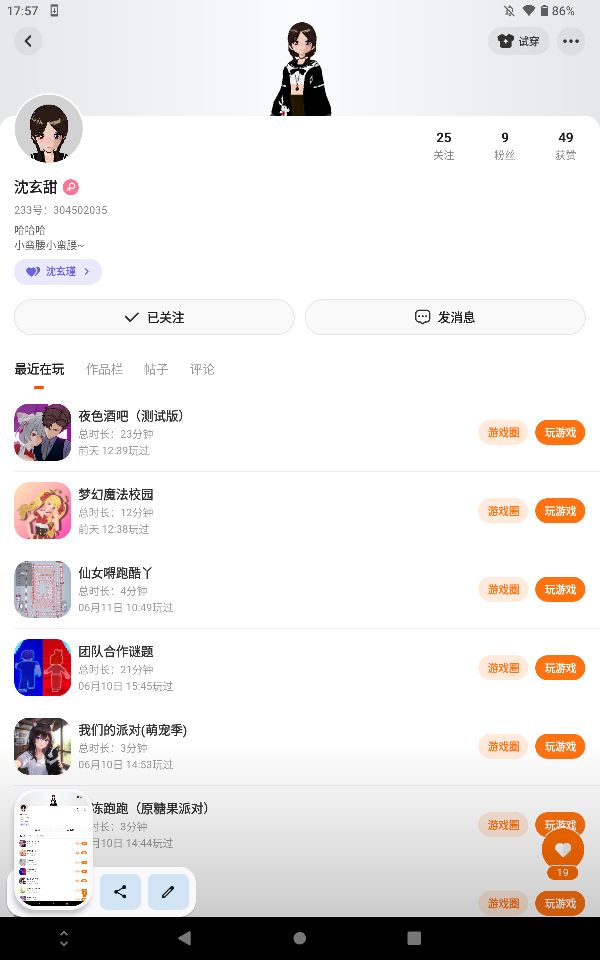The width and height of the screenshot is (600, 960).
Task: Switch to the 帖子 tab
Action: pyautogui.click(x=156, y=369)
